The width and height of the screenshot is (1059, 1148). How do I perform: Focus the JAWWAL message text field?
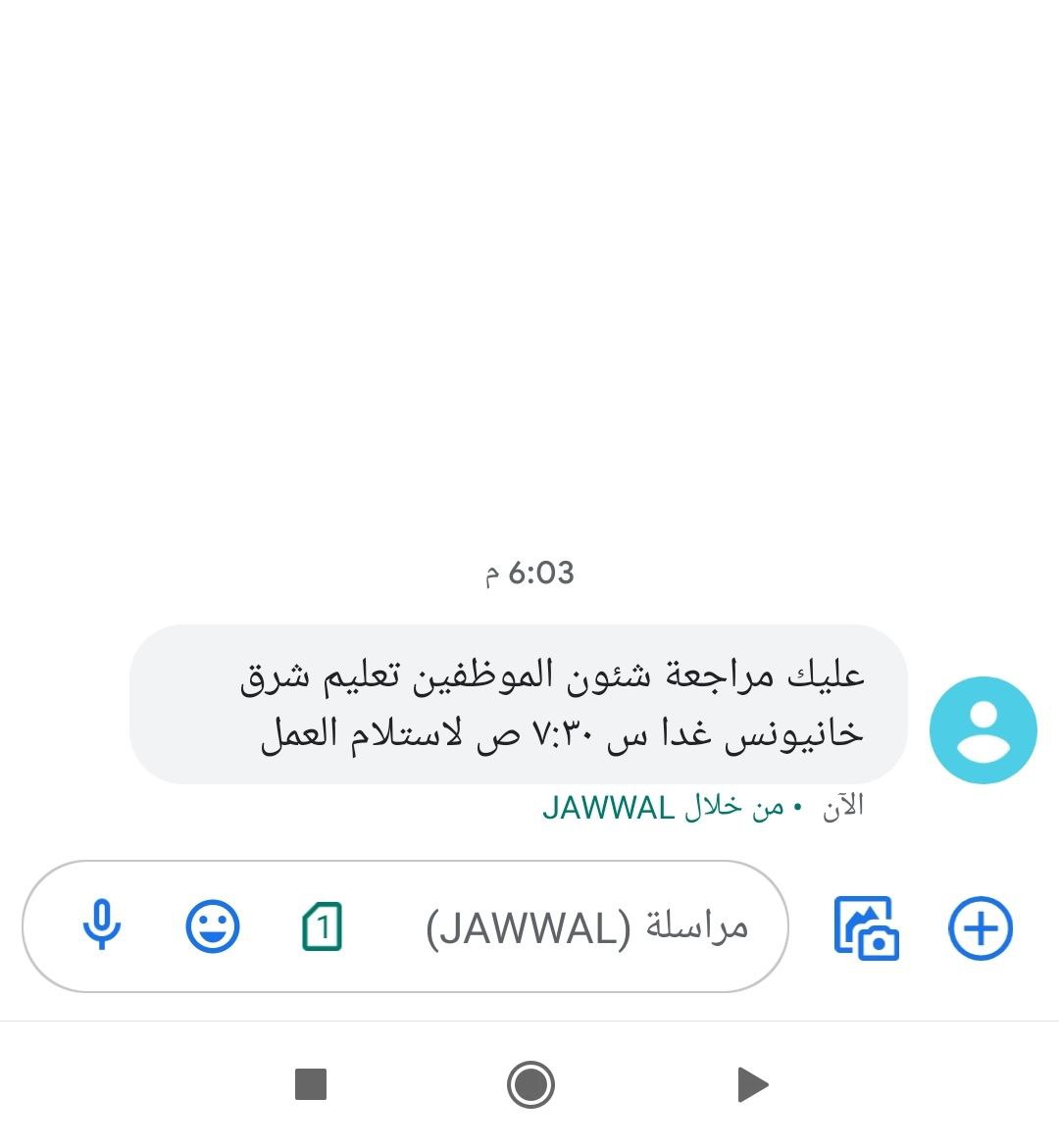click(x=586, y=927)
